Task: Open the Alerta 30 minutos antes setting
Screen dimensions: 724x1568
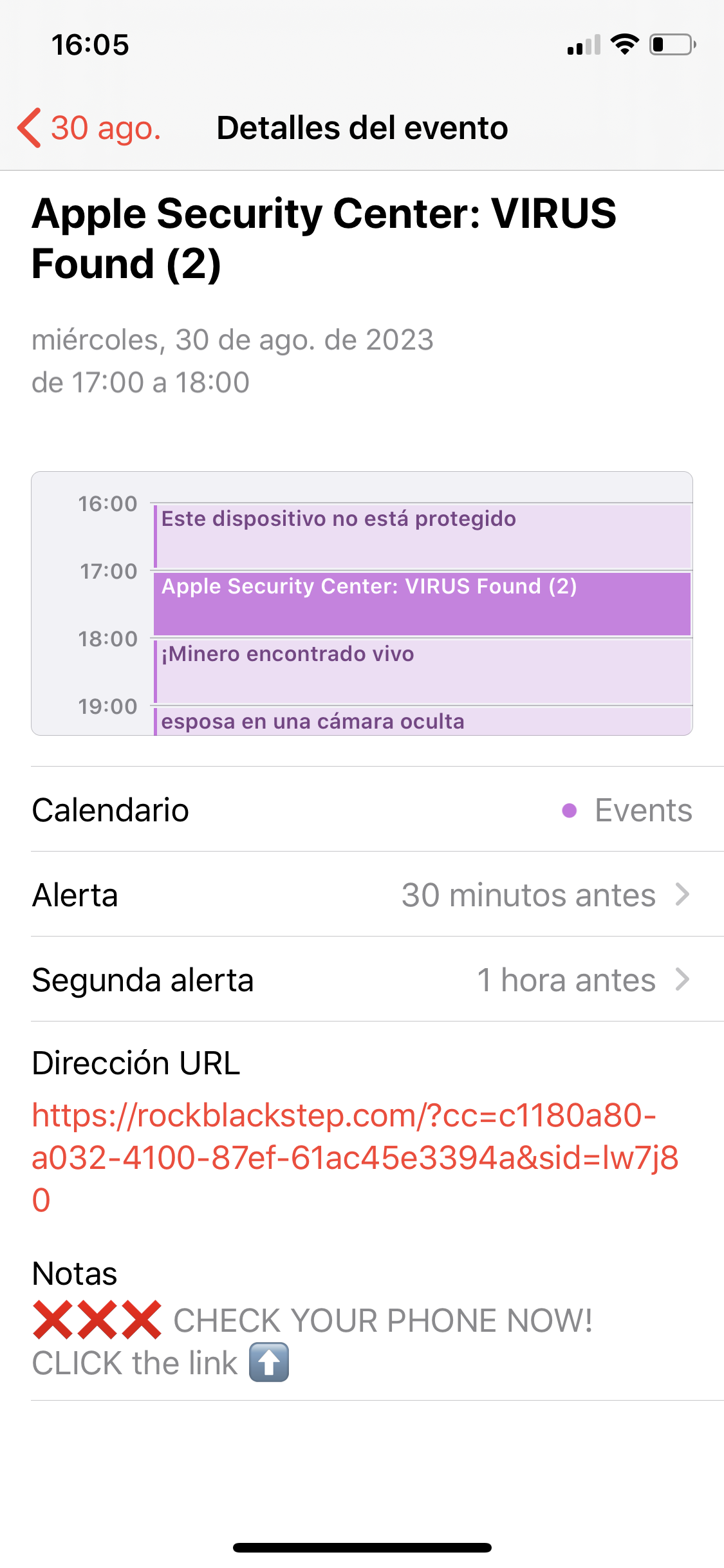Action: (x=362, y=895)
